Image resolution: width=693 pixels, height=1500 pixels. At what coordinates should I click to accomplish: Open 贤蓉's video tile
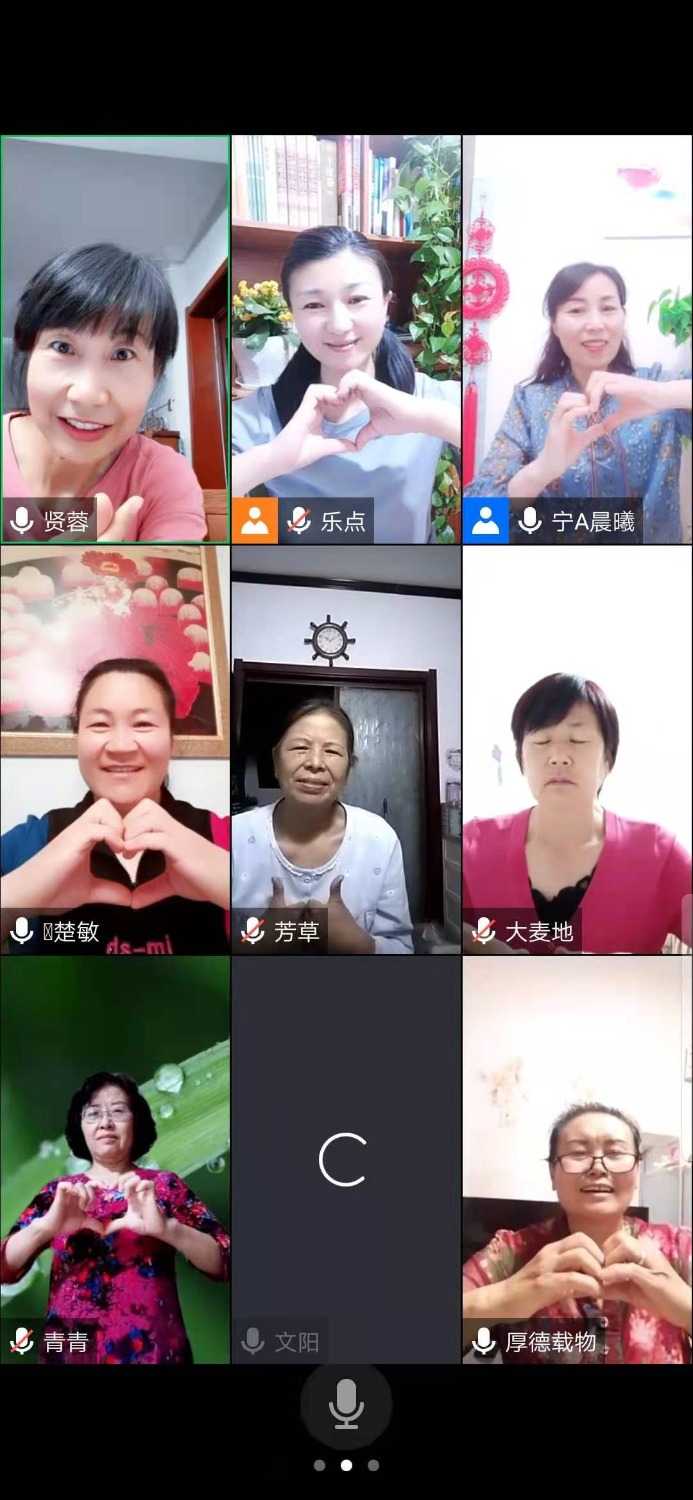115,340
